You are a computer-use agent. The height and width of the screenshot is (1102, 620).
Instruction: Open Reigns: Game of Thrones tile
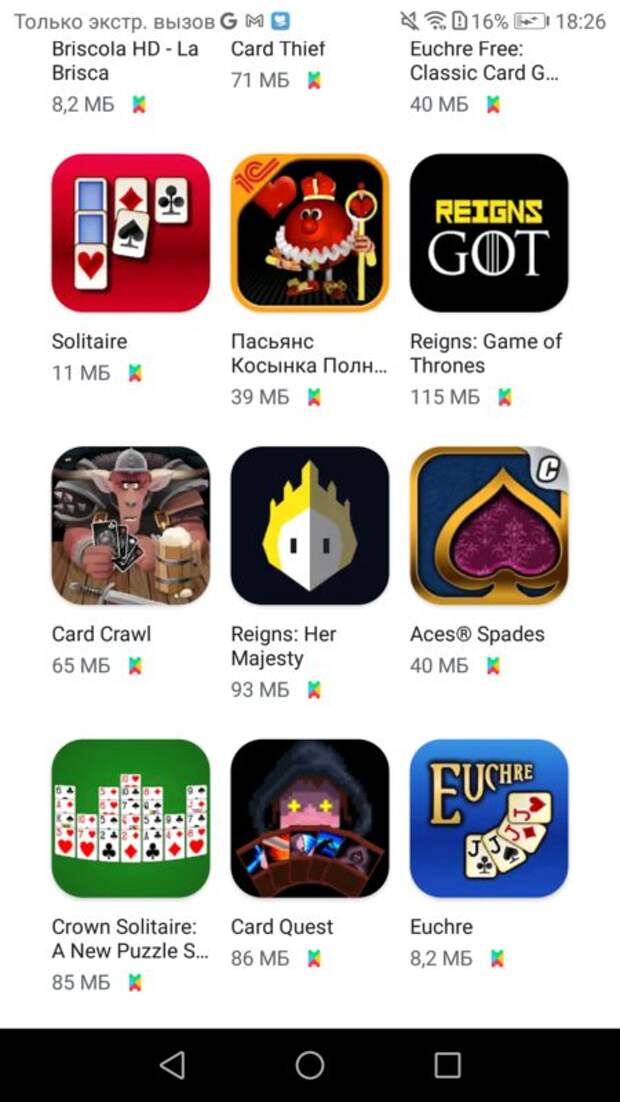click(489, 233)
